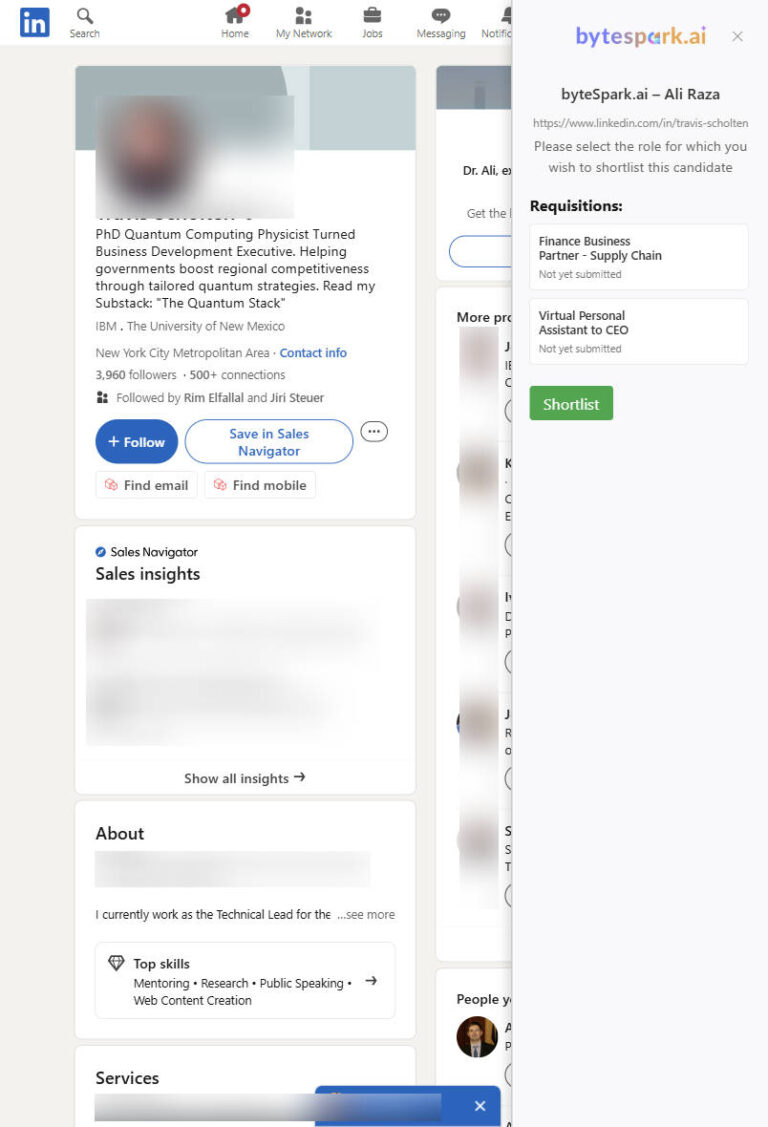This screenshot has width=768, height=1127.
Task: Open the Jobs section
Action: 372,22
